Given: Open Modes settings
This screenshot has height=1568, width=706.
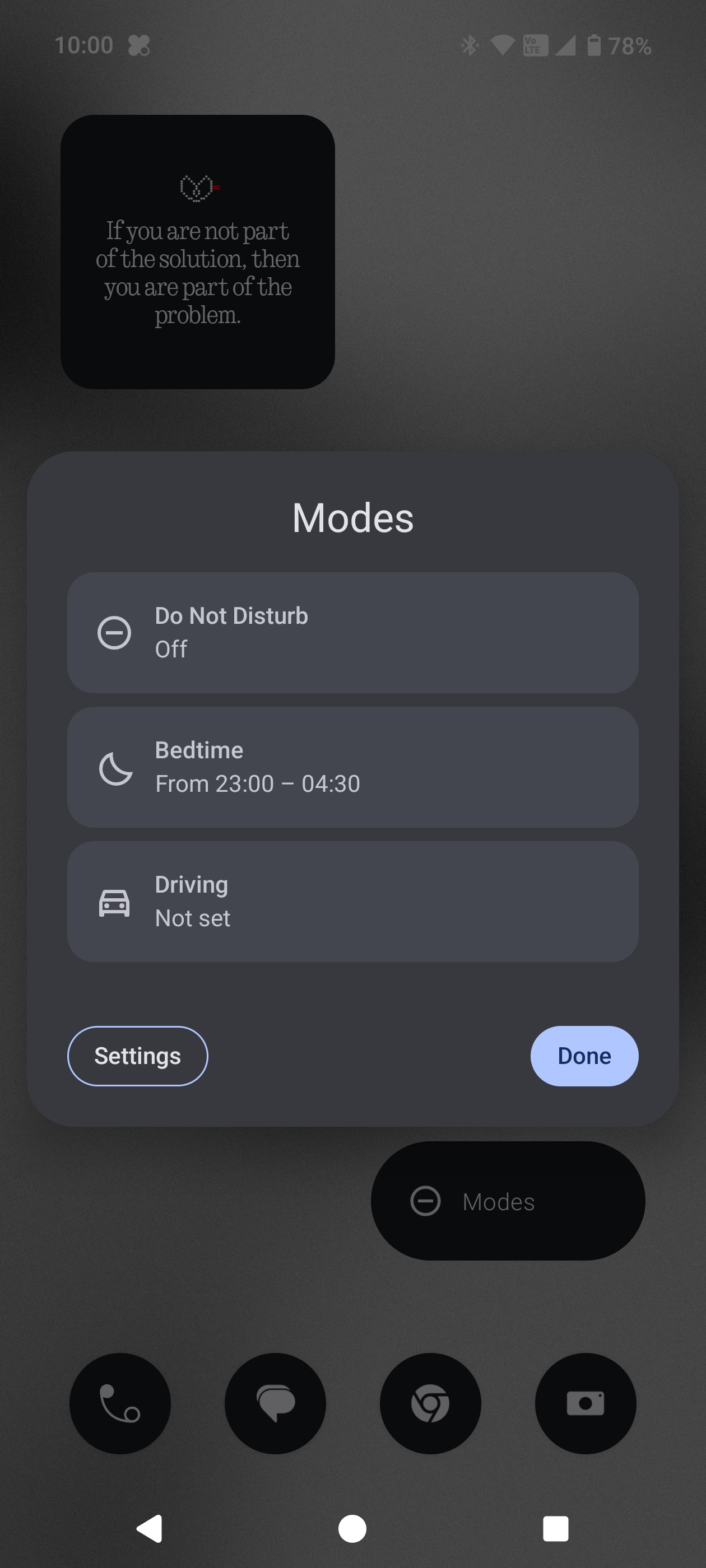Looking at the screenshot, I should pos(137,1056).
